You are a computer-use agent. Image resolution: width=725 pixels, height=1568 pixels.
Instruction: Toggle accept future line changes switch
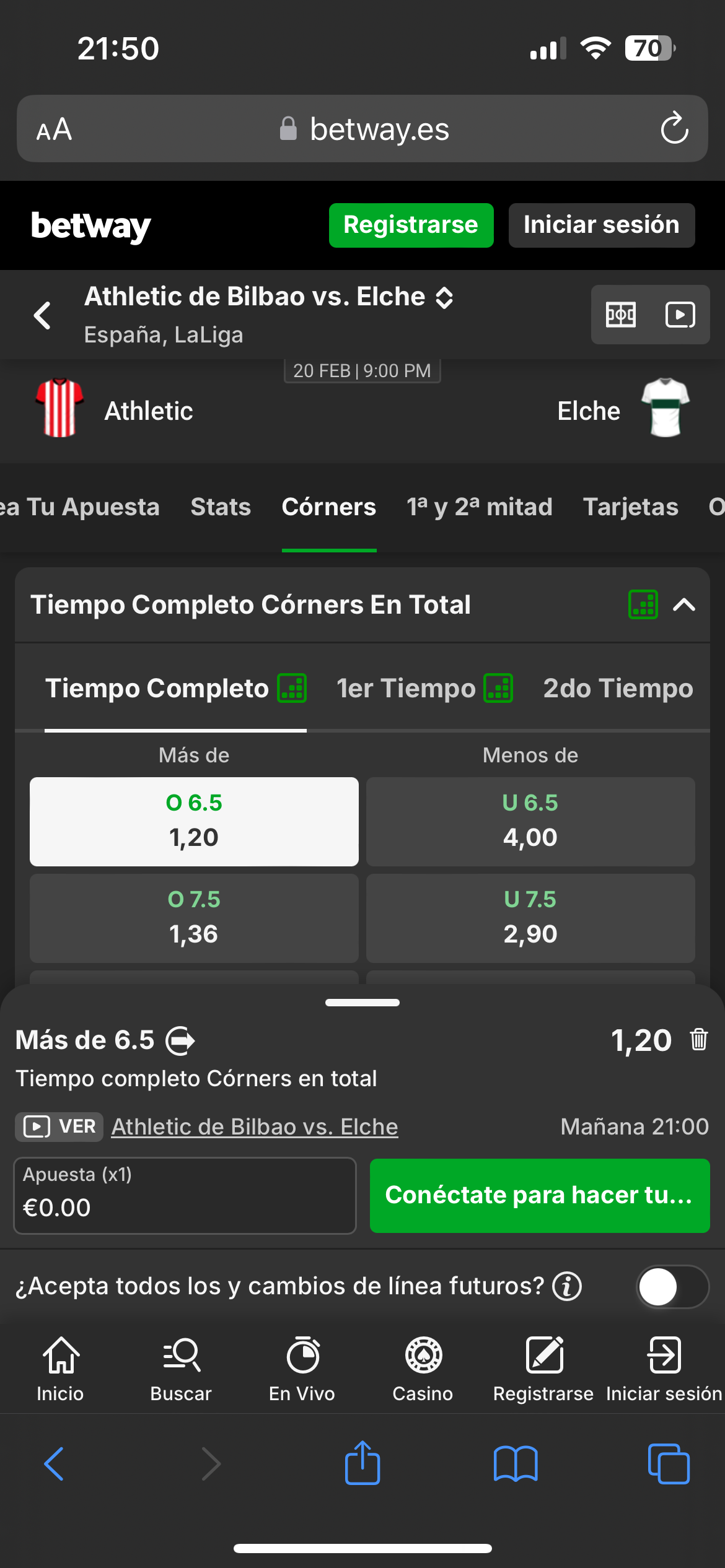672,1286
